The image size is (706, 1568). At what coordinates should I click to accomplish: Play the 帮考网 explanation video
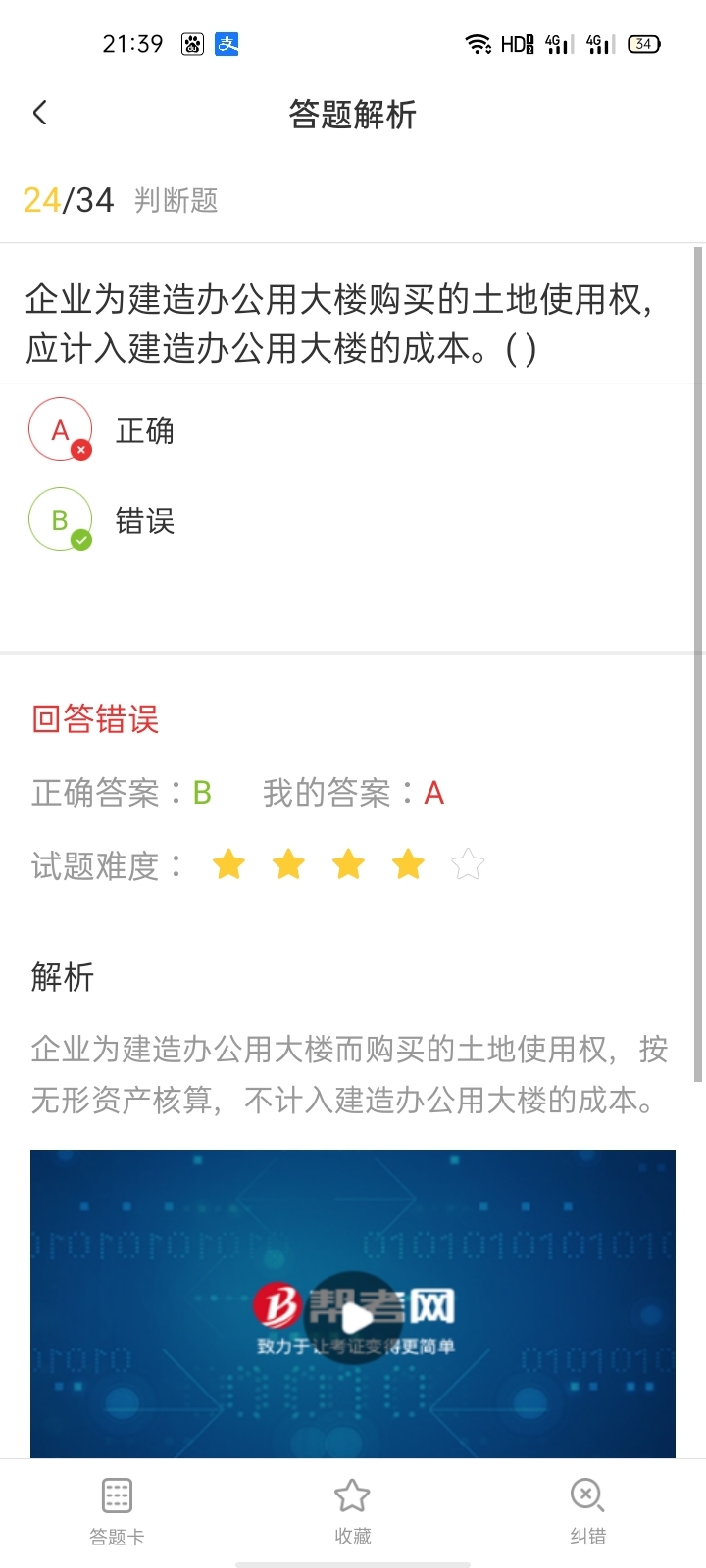(353, 1318)
